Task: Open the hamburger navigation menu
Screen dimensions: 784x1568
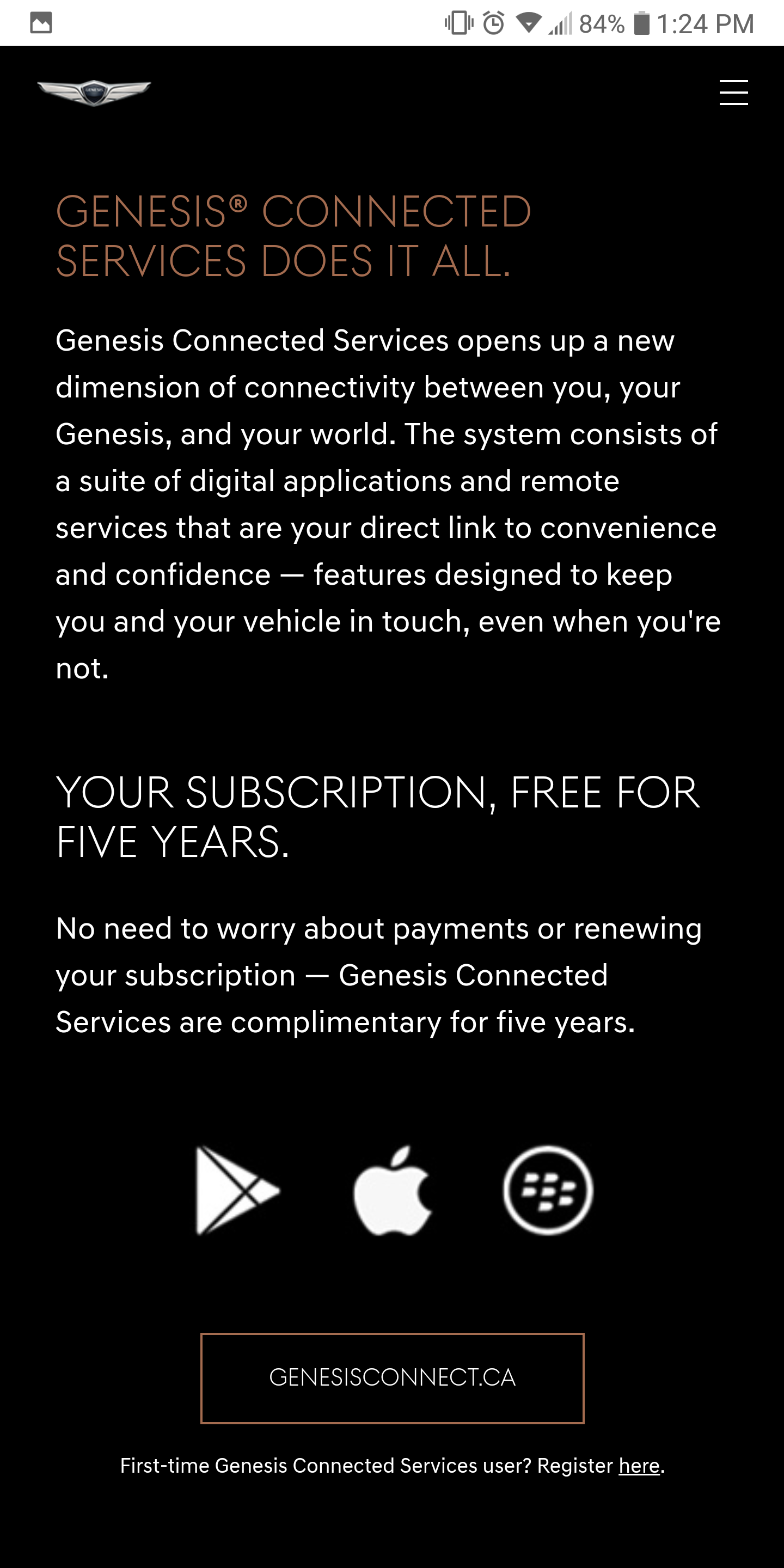Action: (x=733, y=93)
